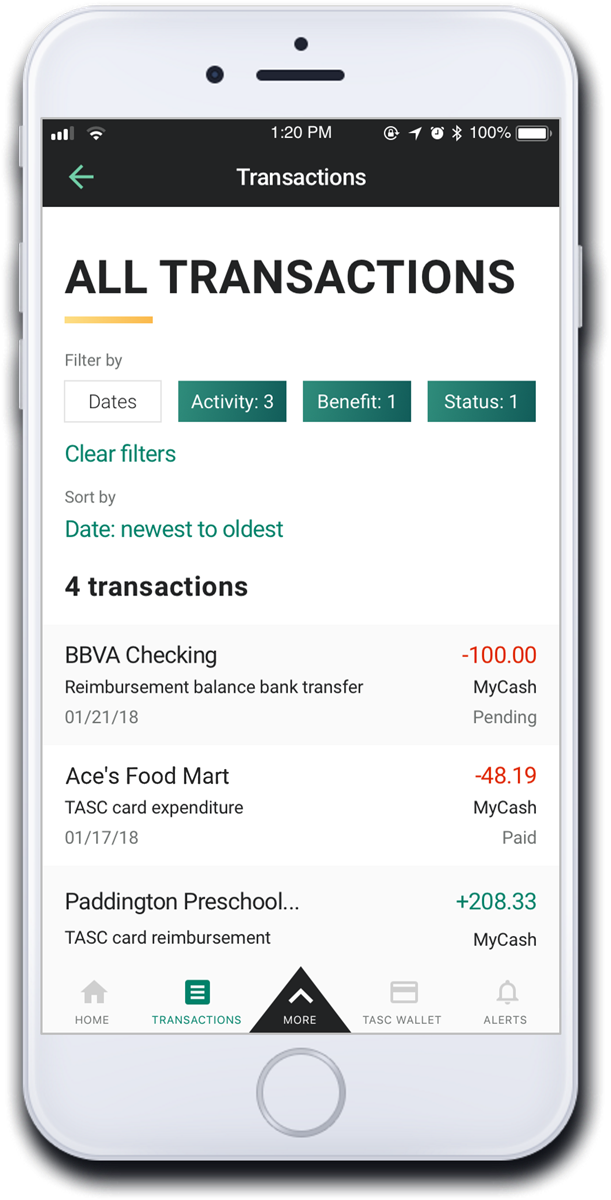Open the Activity: 3 filter
This screenshot has height=1200, width=611.
(x=232, y=402)
